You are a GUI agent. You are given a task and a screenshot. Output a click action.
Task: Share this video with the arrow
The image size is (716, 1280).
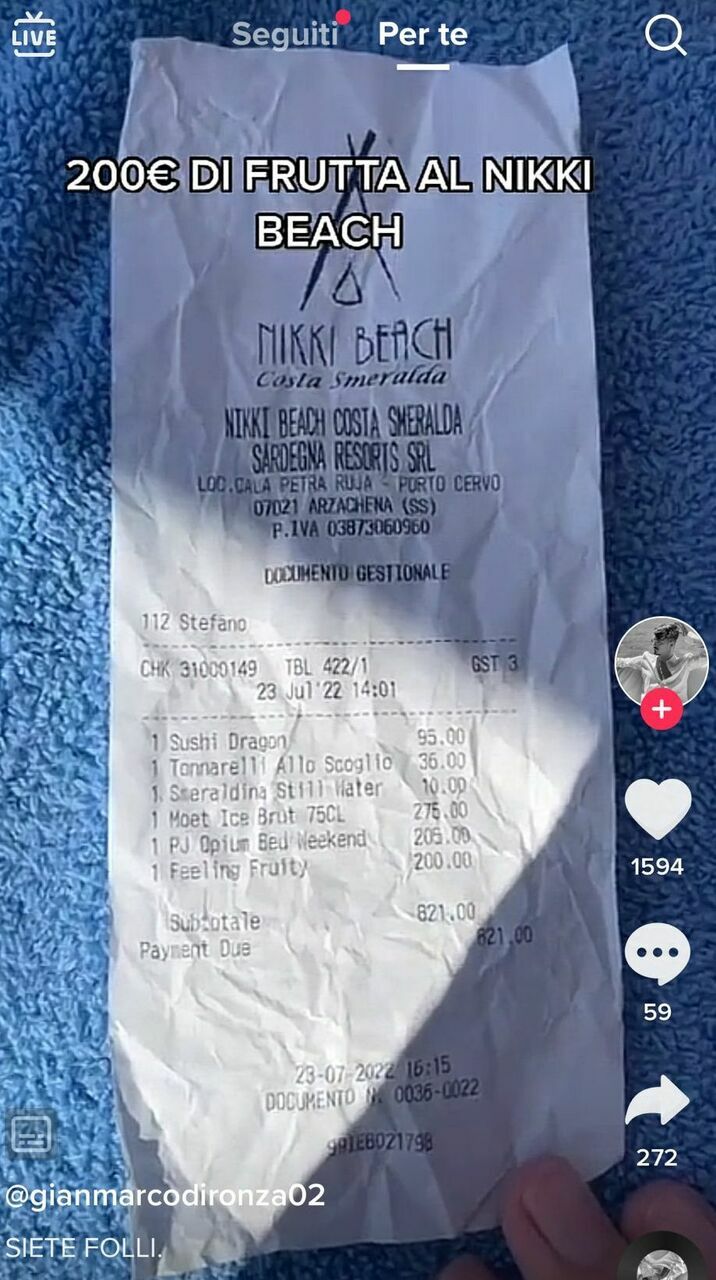click(657, 1101)
